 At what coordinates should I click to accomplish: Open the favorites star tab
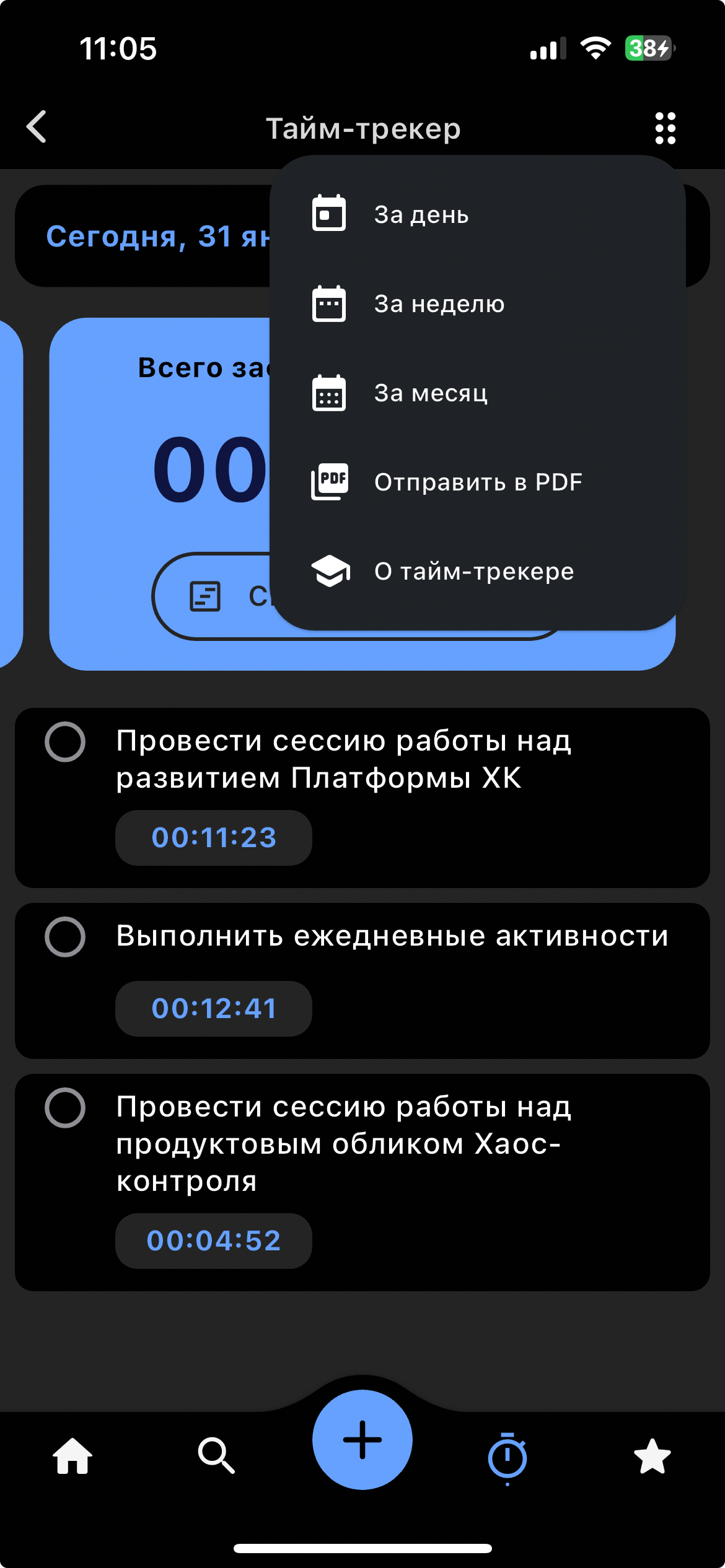652,1456
